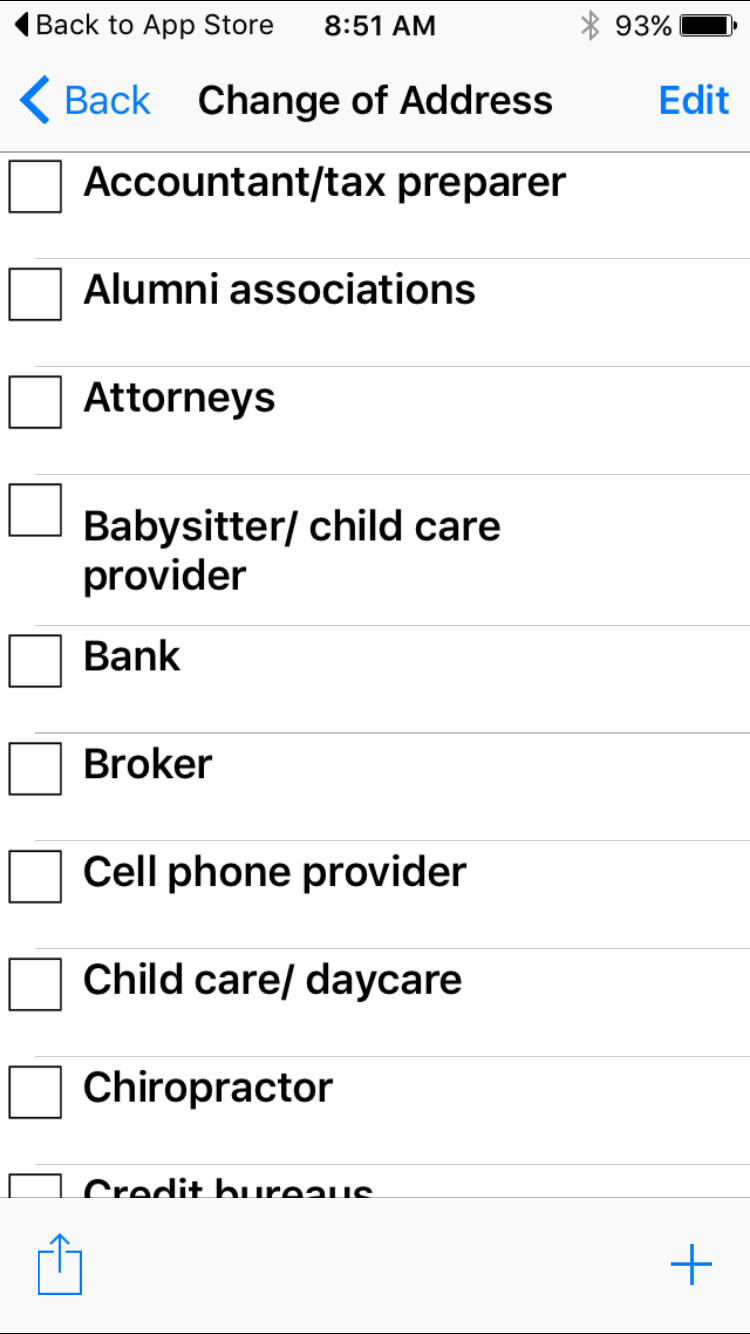Go back from Change of Address
Image resolution: width=750 pixels, height=1334 pixels.
[85, 101]
